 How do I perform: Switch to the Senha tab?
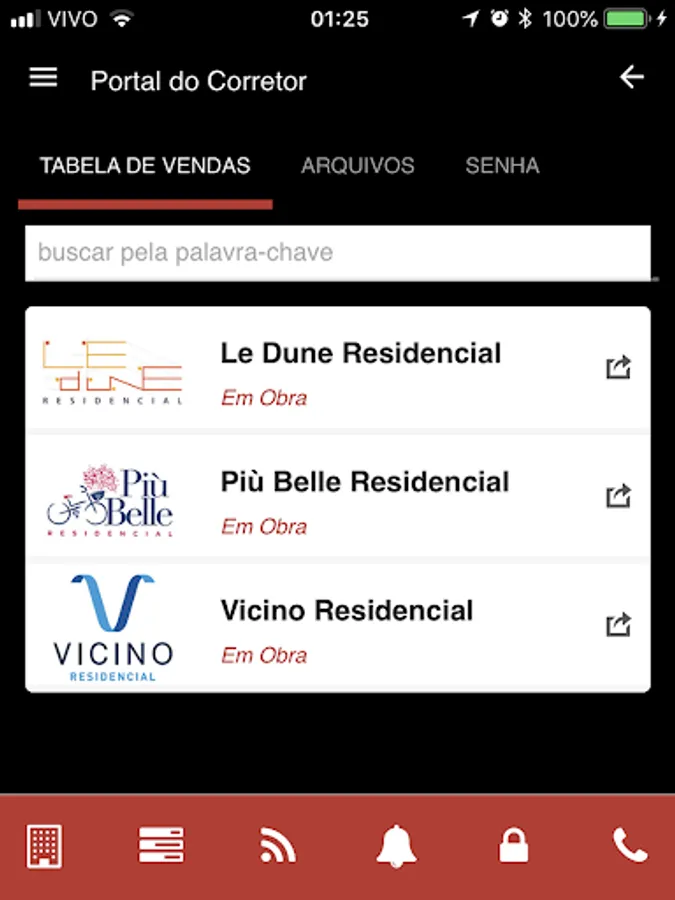(502, 166)
